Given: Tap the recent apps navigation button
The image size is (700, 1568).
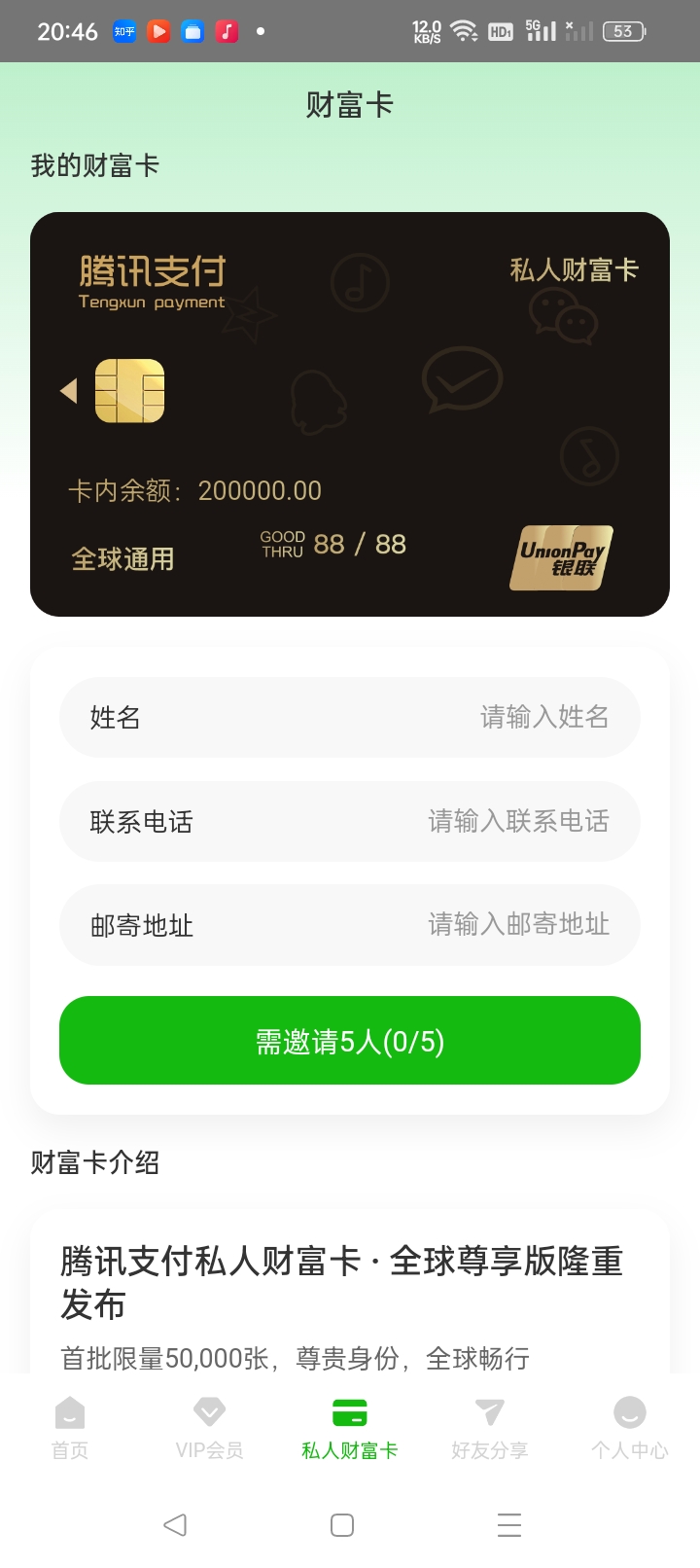Looking at the screenshot, I should point(508,1525).
